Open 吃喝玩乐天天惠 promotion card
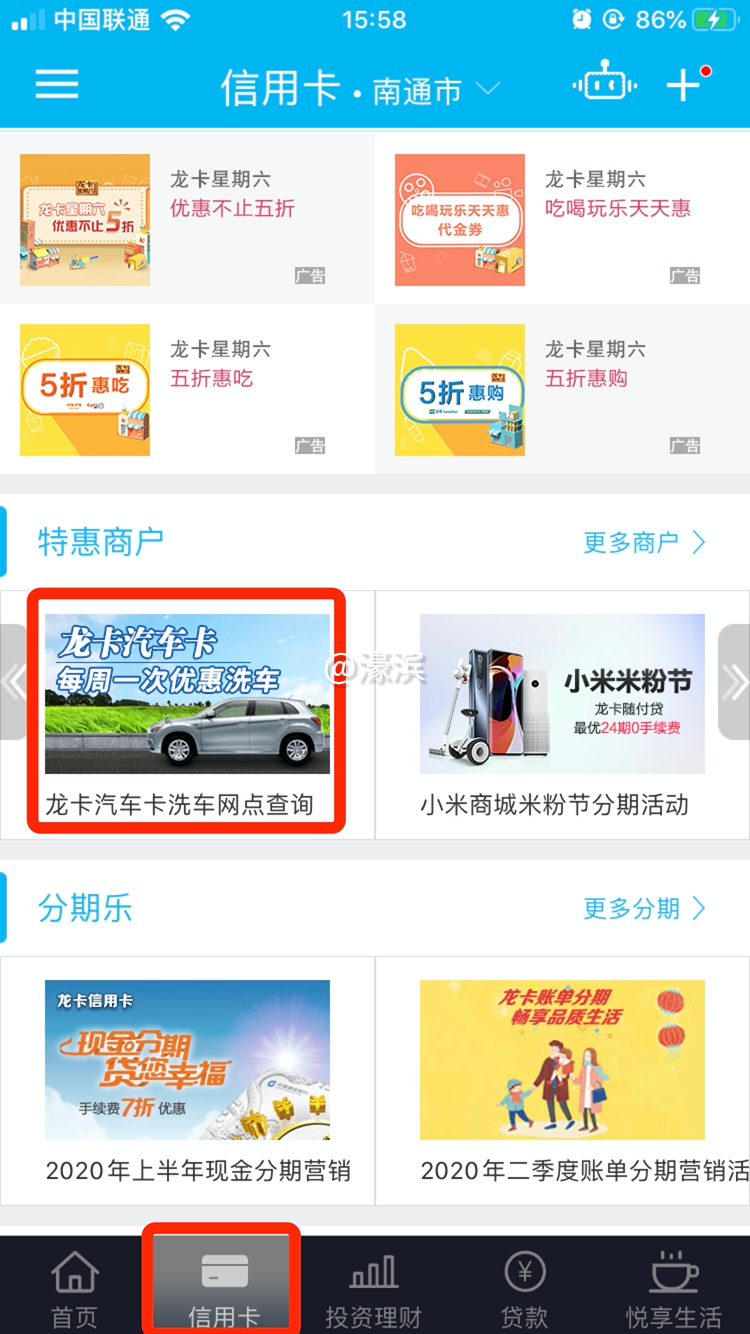Viewport: 750px width, 1334px height. click(x=562, y=220)
